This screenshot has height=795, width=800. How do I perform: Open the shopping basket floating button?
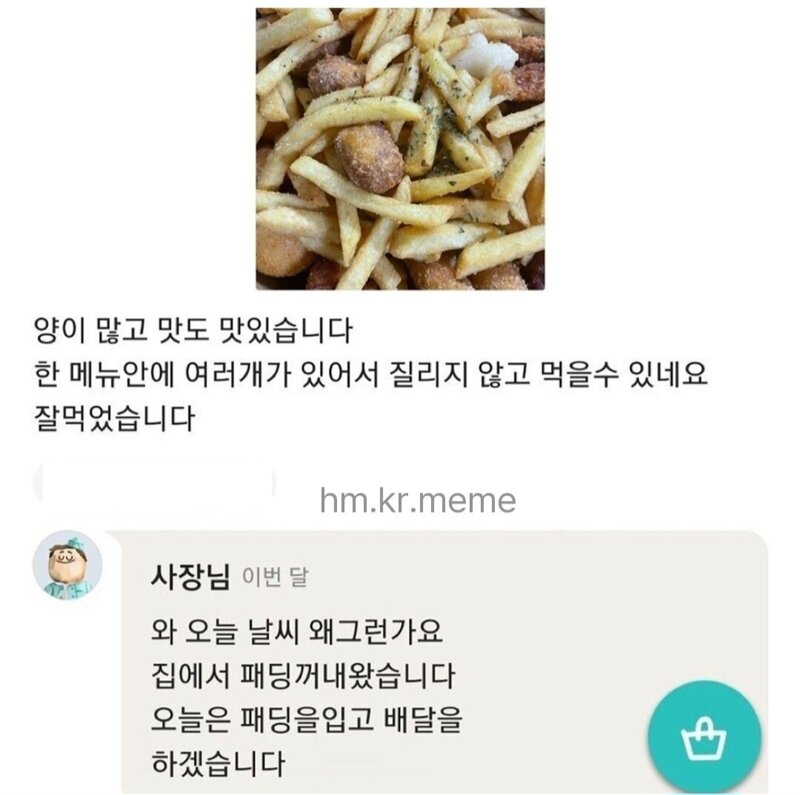click(x=706, y=738)
